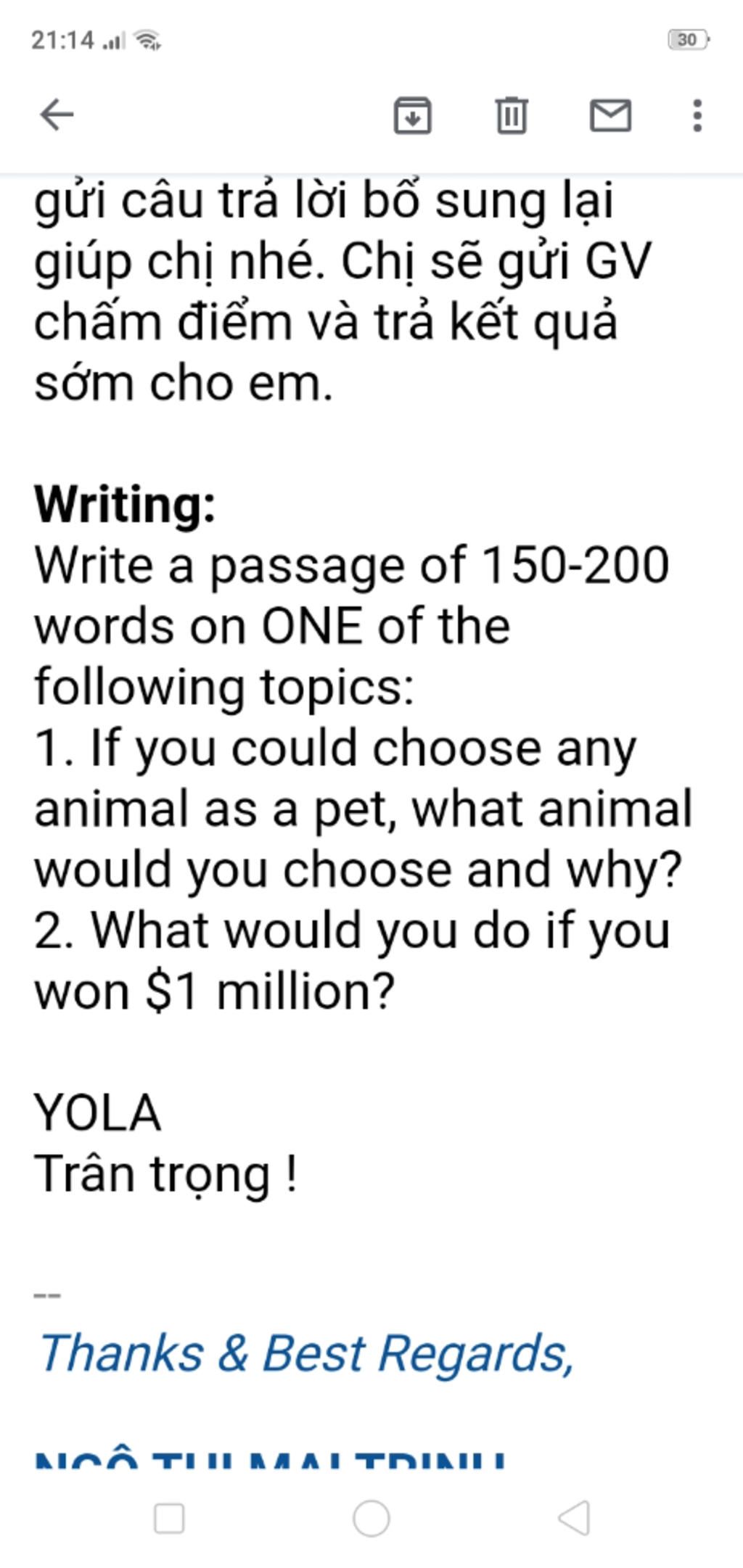Archive this email
Image resolution: width=743 pixels, height=1568 pixels.
coord(412,115)
